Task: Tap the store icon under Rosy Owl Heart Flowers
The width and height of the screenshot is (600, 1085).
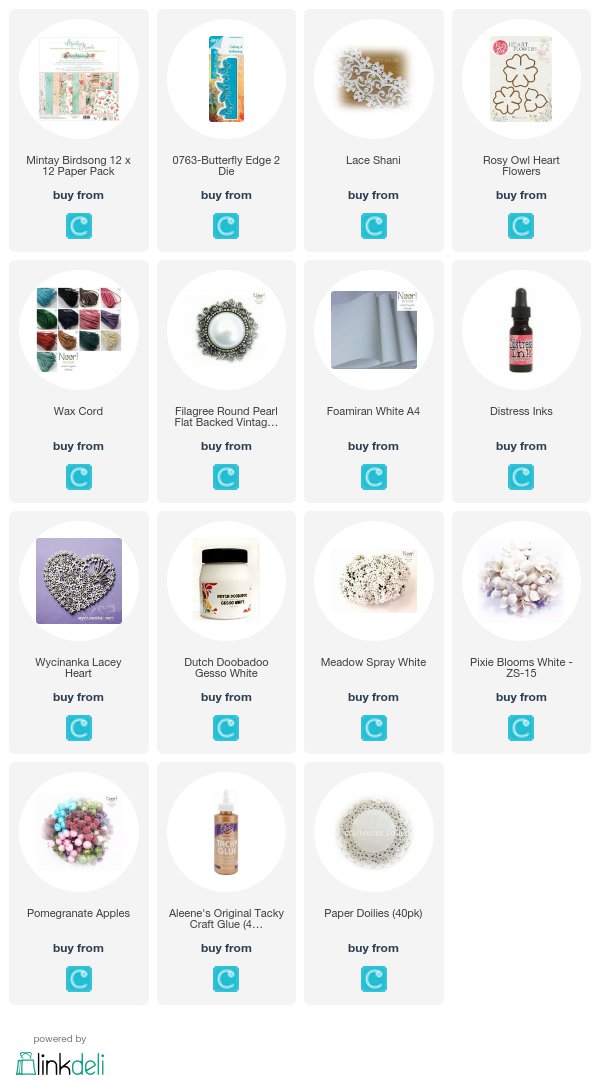Action: tap(521, 226)
